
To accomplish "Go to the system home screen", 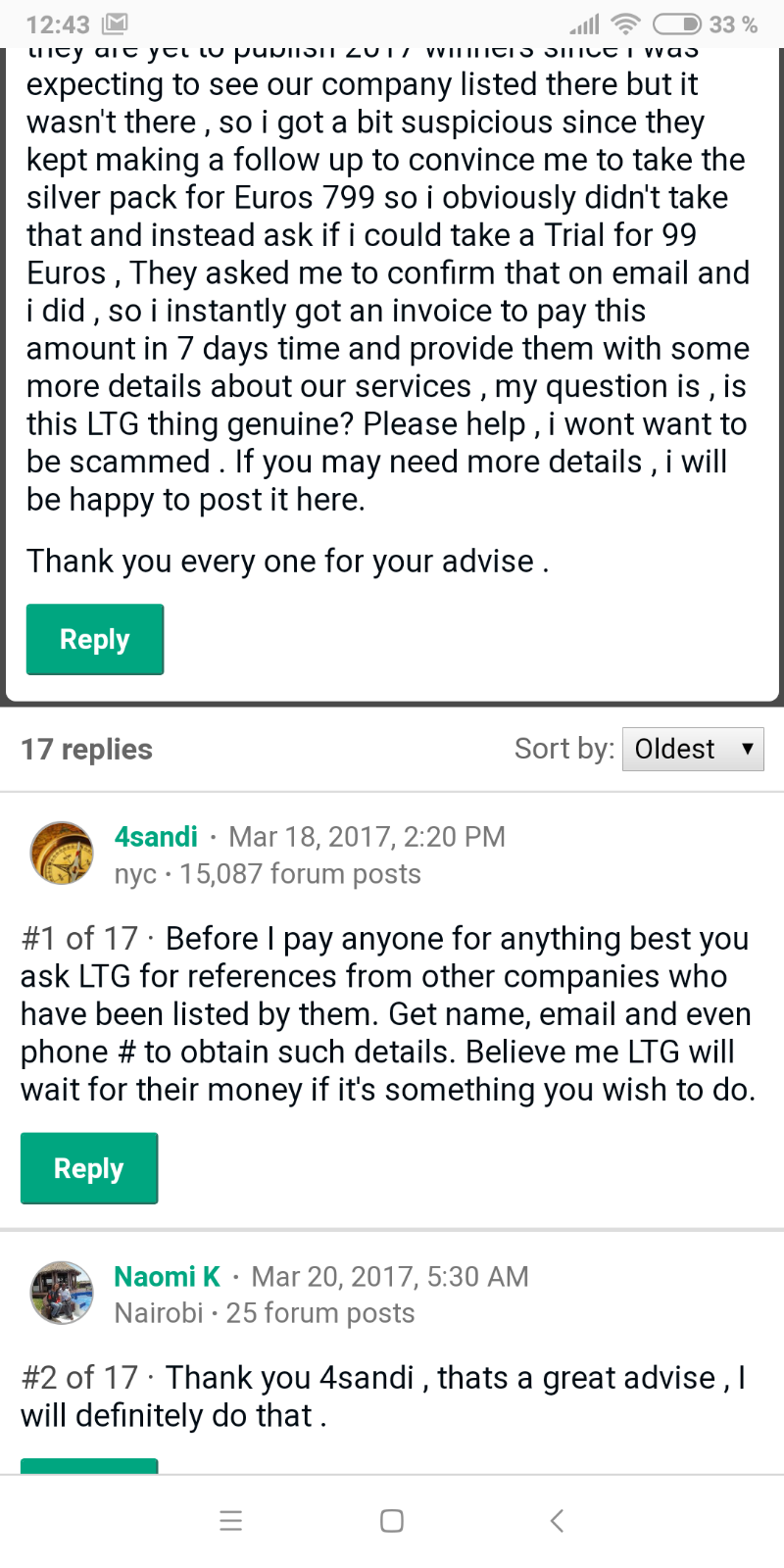I will pyautogui.click(x=392, y=1521).
